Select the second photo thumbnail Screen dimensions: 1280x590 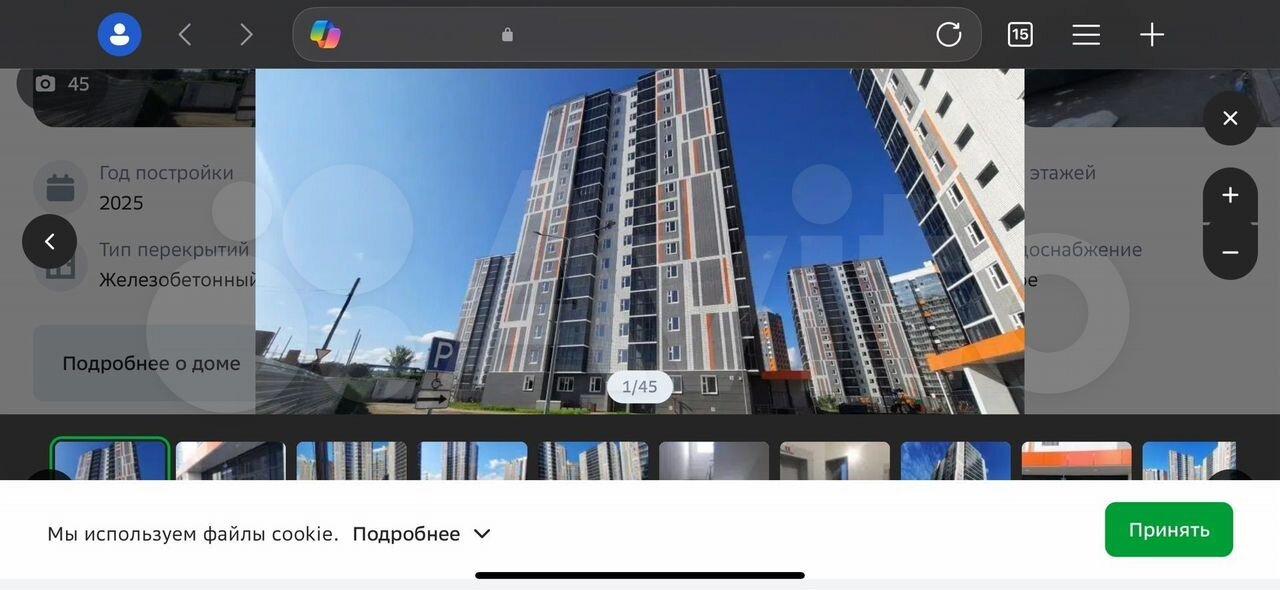click(x=230, y=461)
